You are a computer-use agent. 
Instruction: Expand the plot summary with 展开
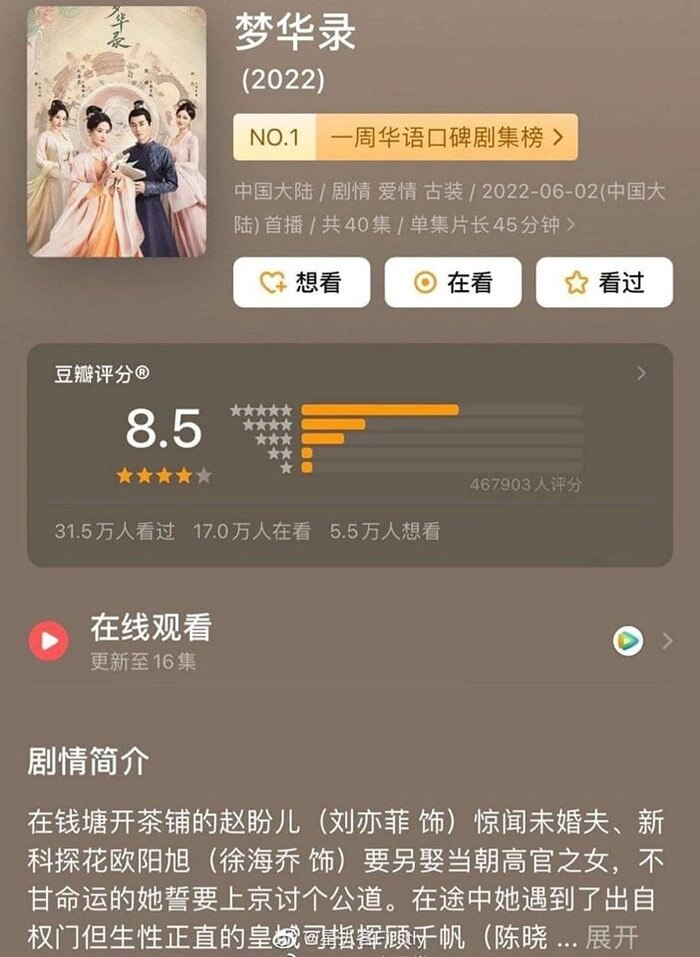point(611,938)
